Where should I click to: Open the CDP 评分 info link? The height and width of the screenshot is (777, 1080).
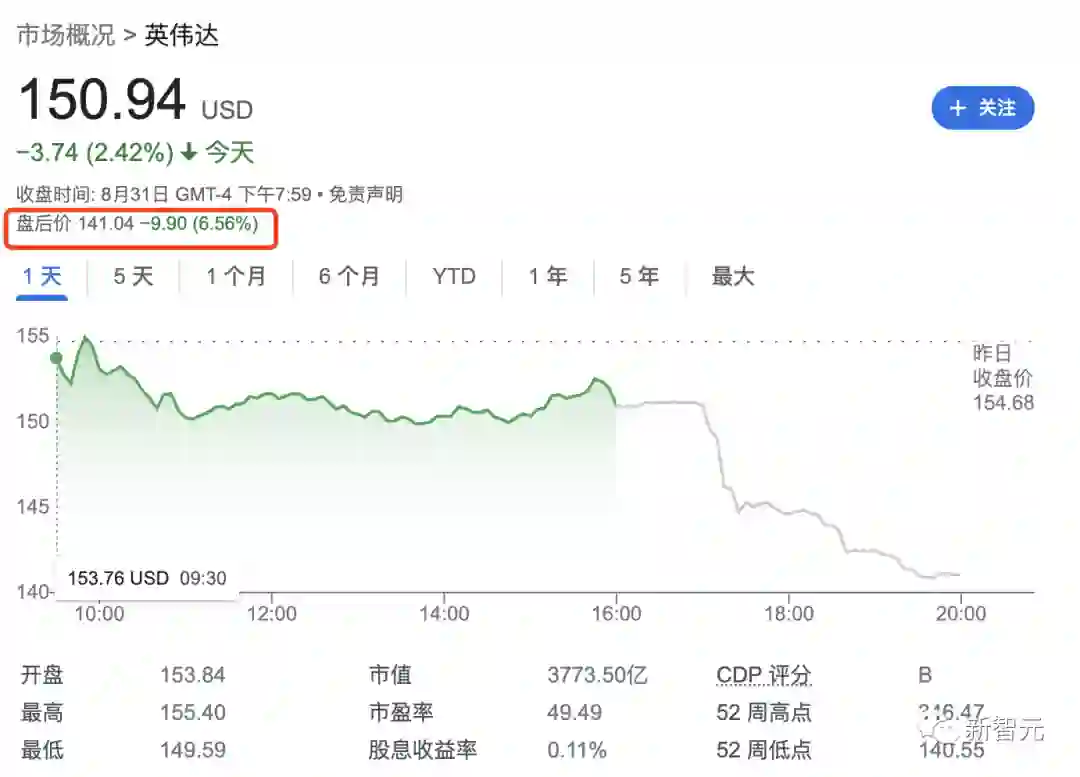(764, 675)
